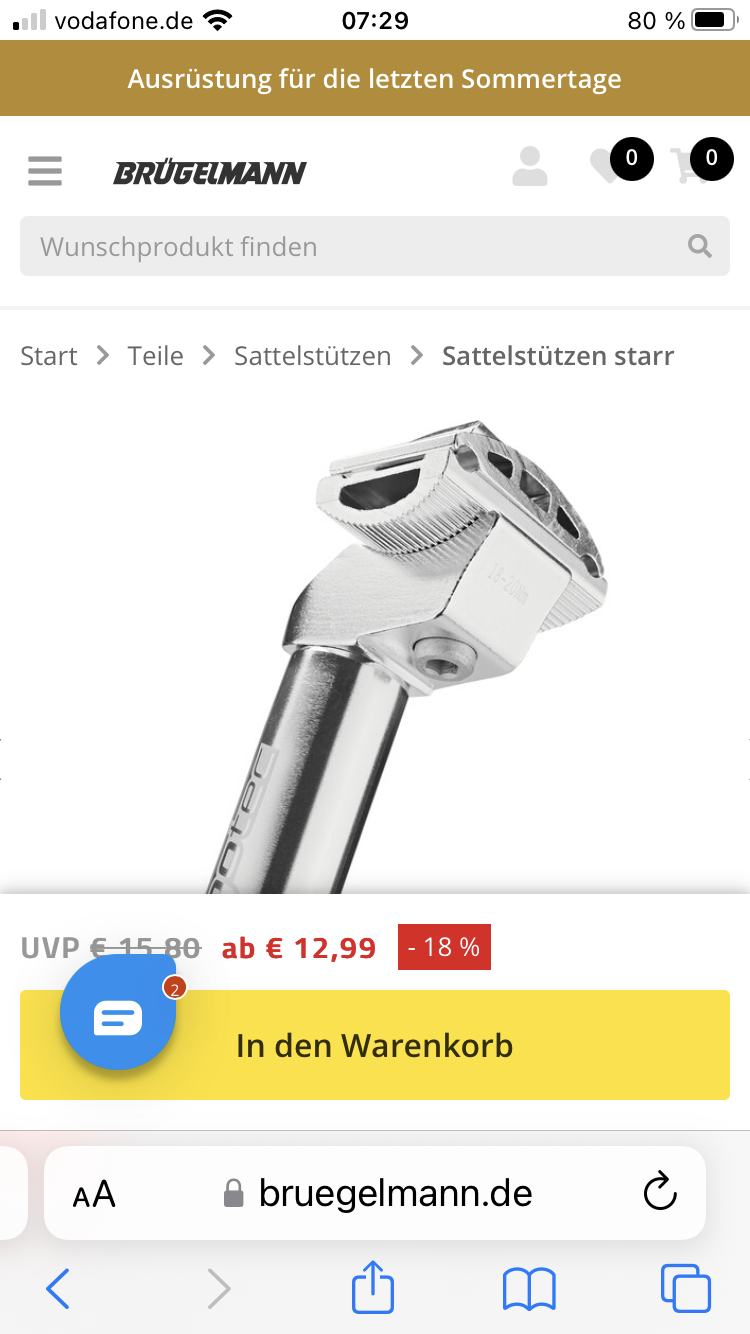Open the shopping cart
Viewport: 750px width, 1334px height.
(690, 165)
